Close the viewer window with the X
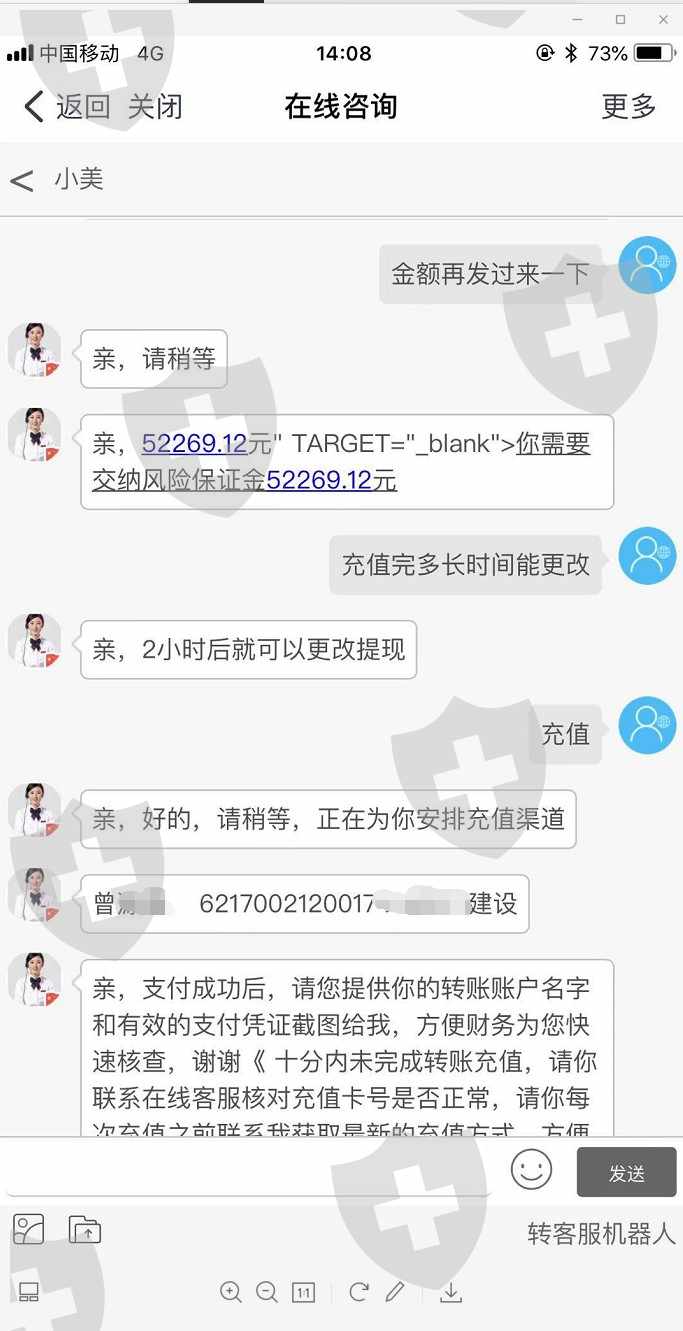 [x=663, y=19]
